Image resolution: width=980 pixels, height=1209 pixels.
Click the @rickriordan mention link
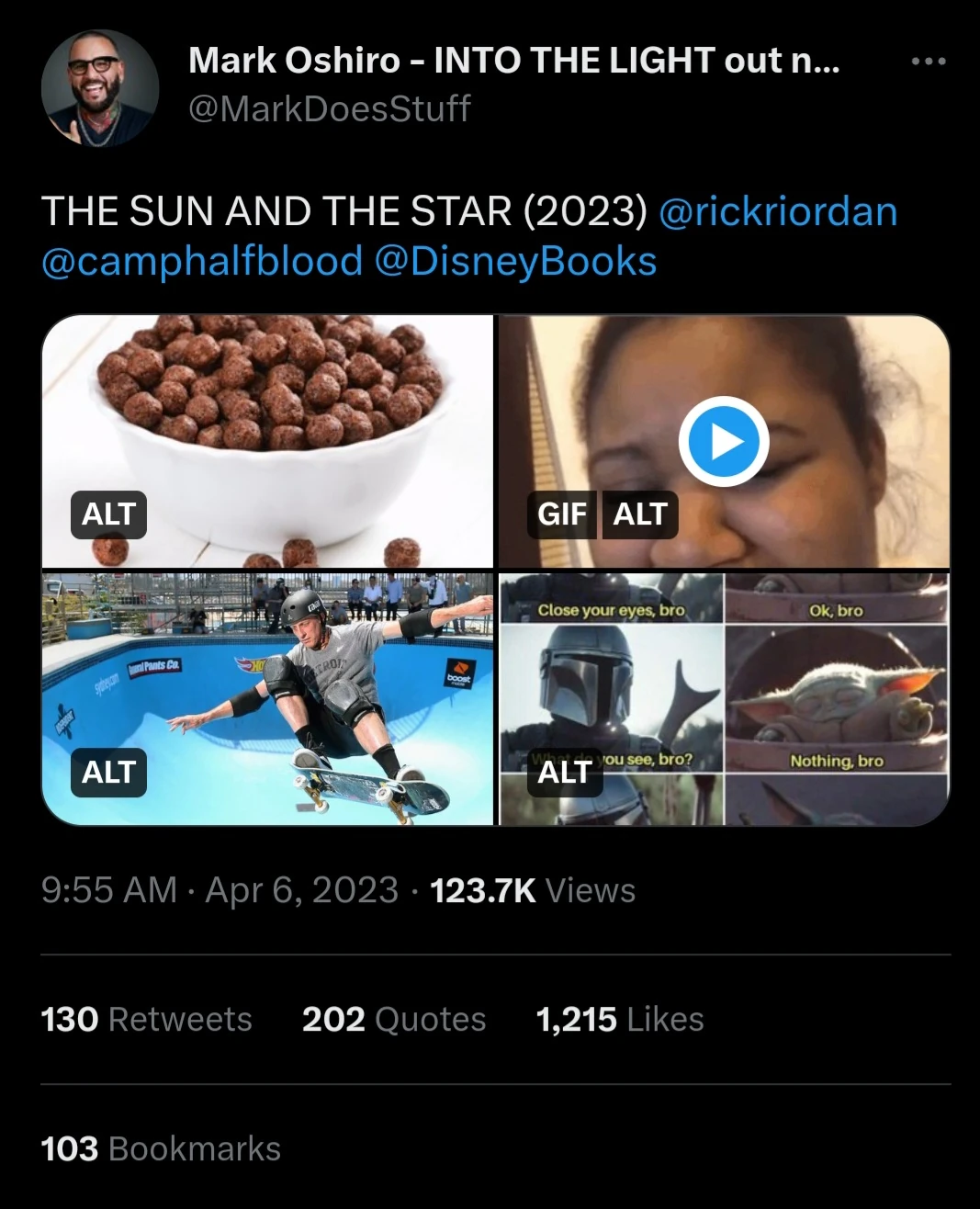pyautogui.click(x=778, y=210)
